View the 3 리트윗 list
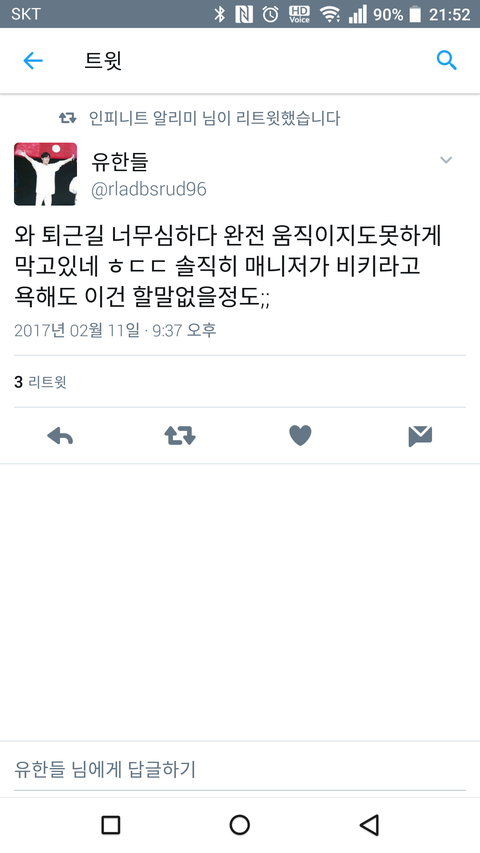Image resolution: width=480 pixels, height=853 pixels. click(40, 382)
